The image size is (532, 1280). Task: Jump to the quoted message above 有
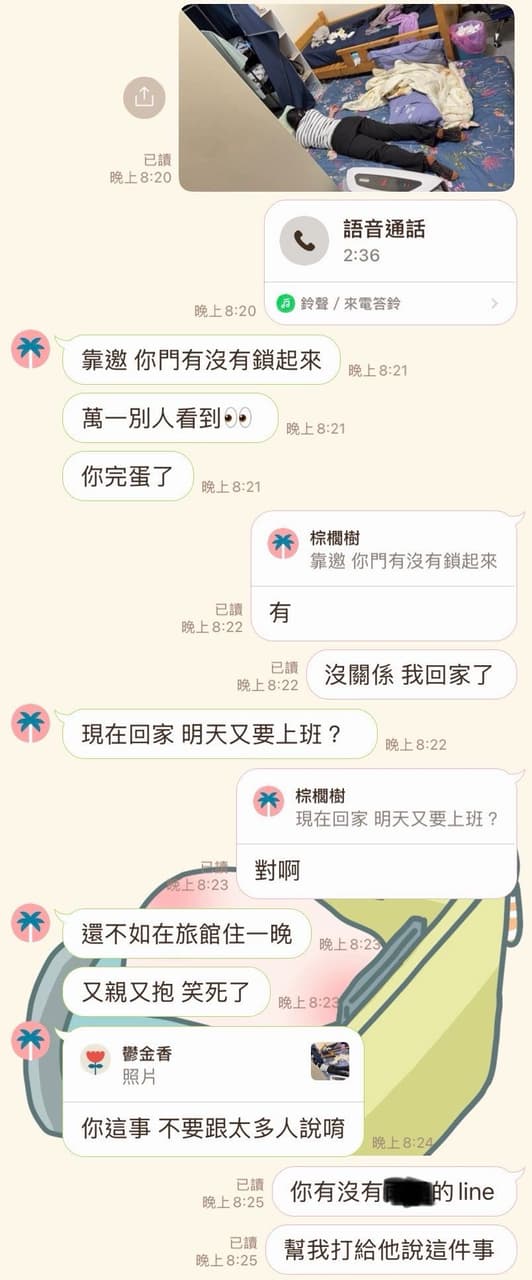tap(384, 549)
